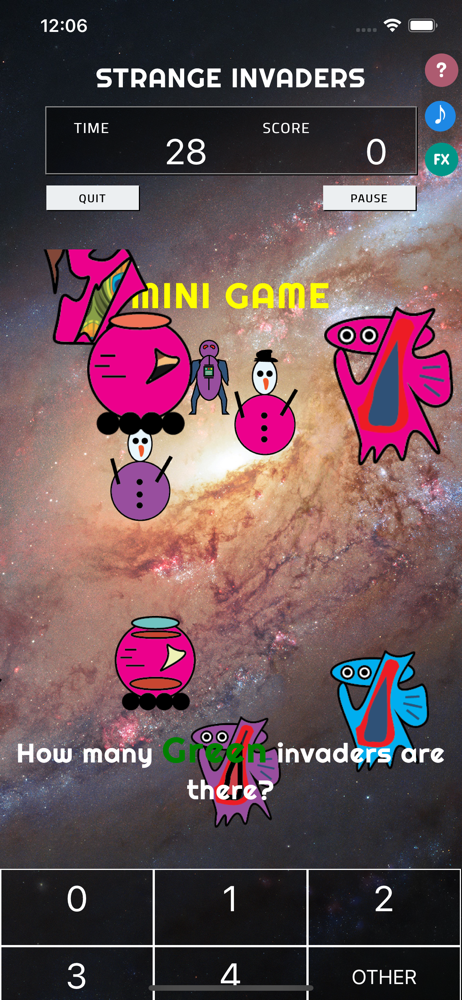Choose 1 as the answer
This screenshot has height=1000, width=462.
(230, 907)
